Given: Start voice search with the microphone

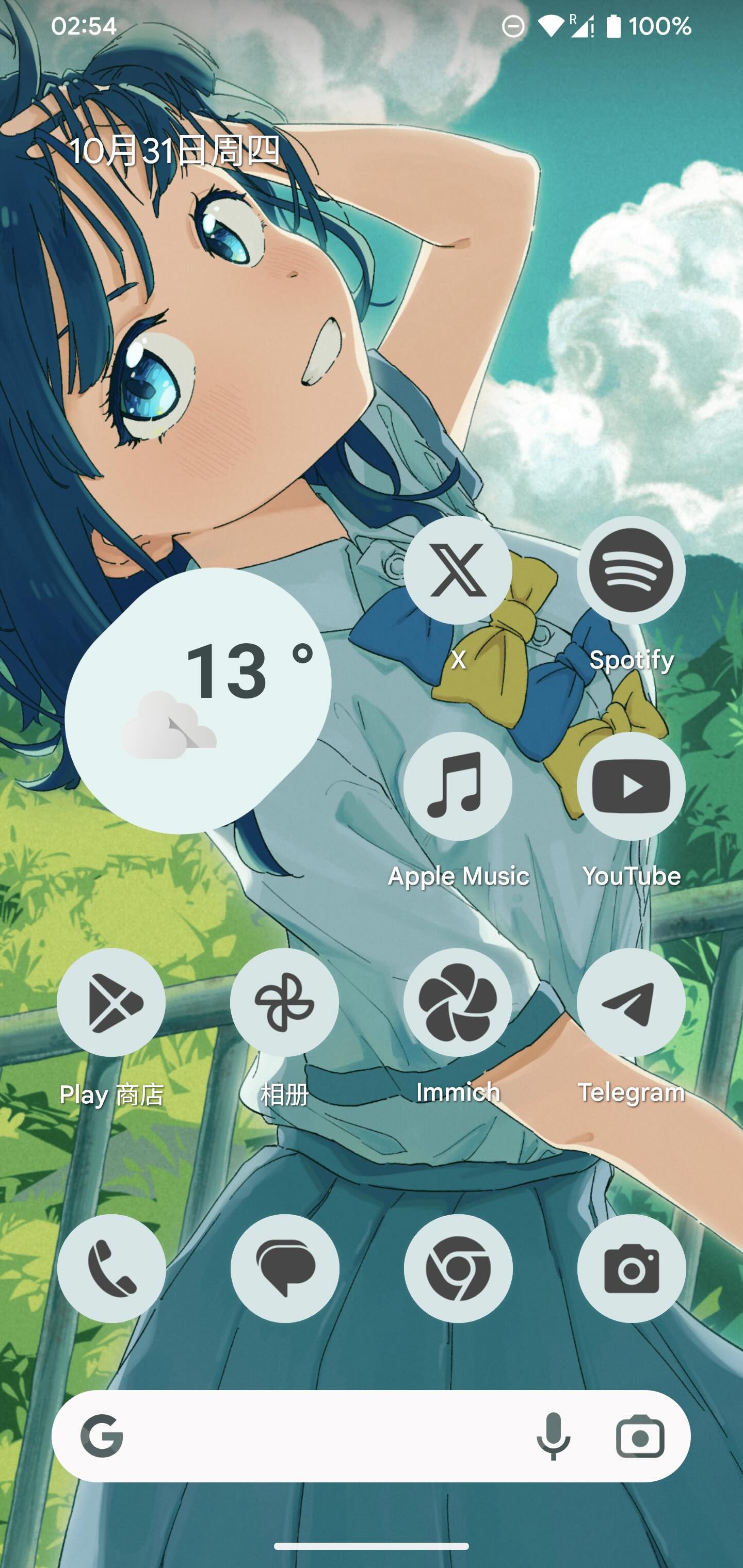Looking at the screenshot, I should coord(553,1436).
